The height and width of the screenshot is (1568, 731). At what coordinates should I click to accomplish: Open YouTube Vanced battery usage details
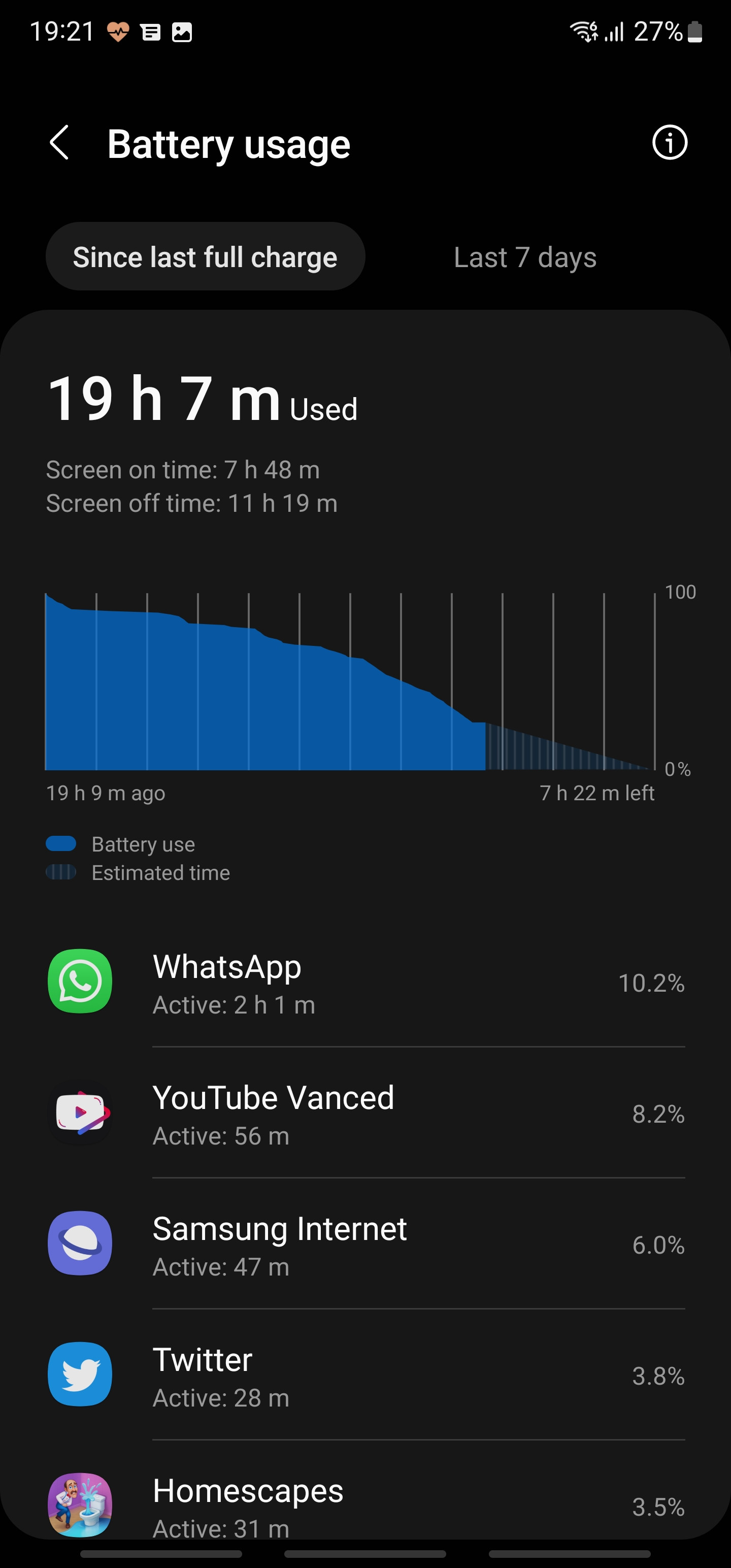tap(365, 1113)
